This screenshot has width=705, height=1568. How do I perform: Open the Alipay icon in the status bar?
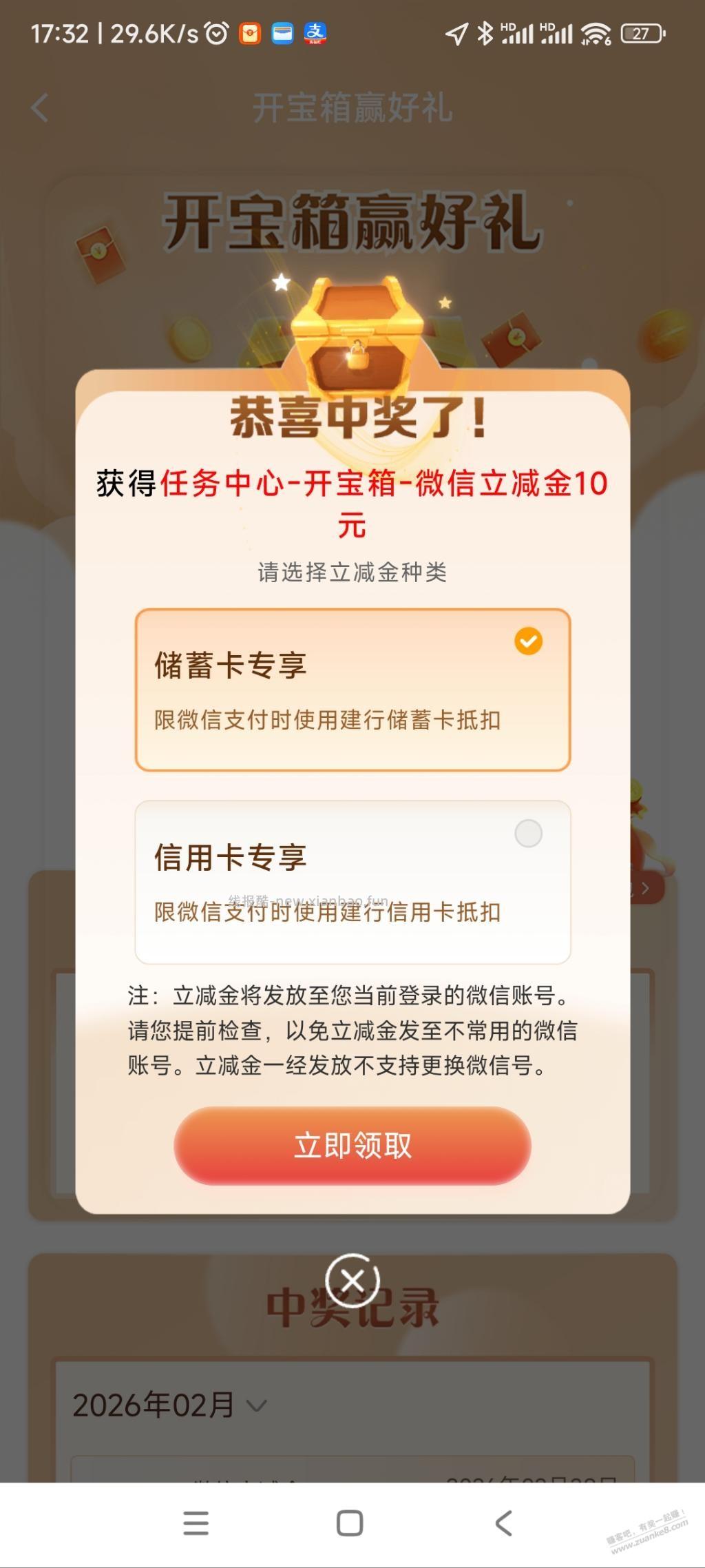pos(317,32)
